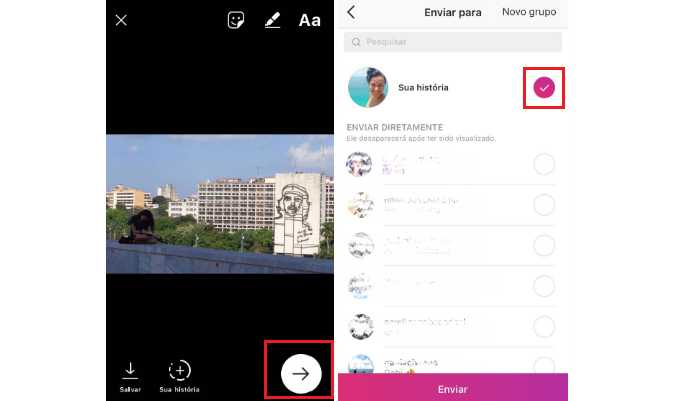Tap the white arrow to continue

(300, 374)
